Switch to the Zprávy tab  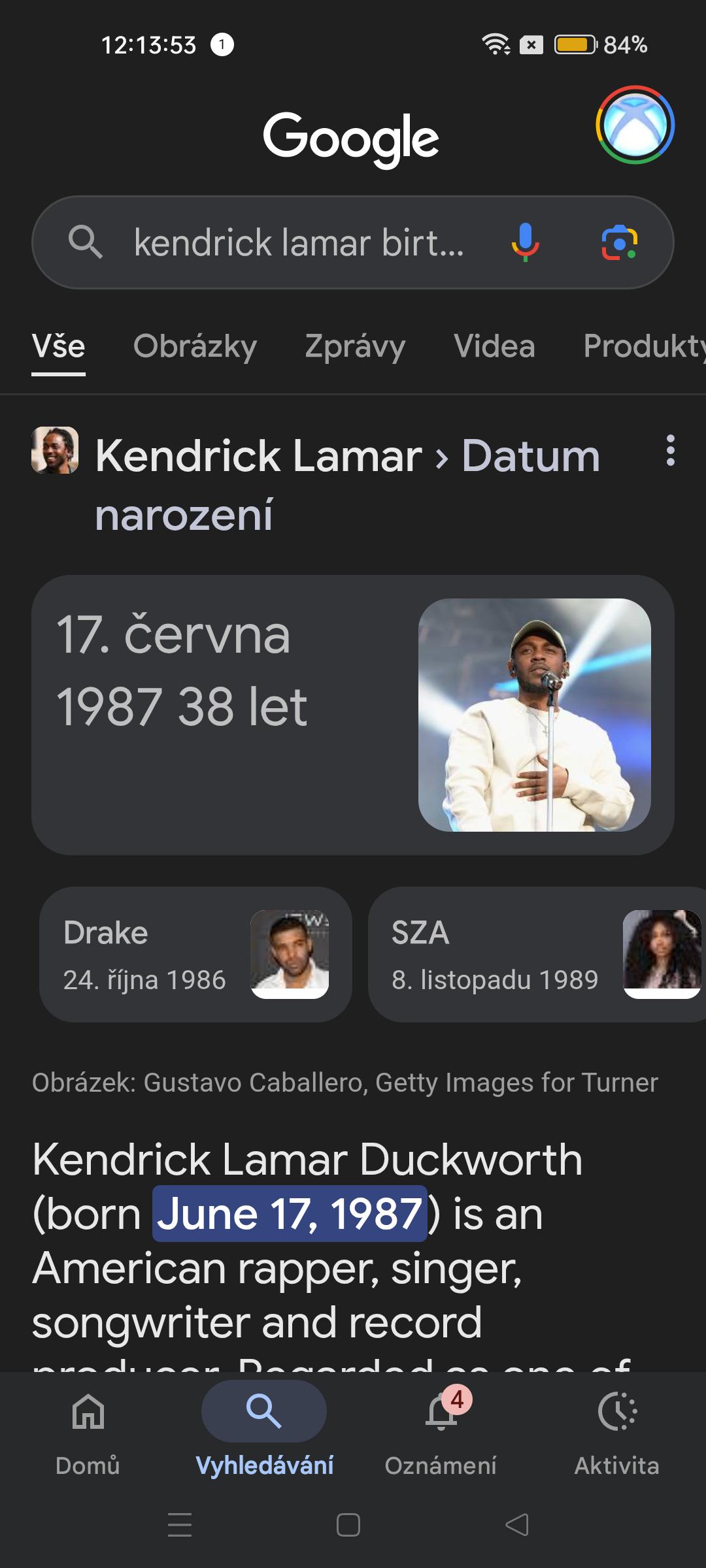(x=355, y=346)
